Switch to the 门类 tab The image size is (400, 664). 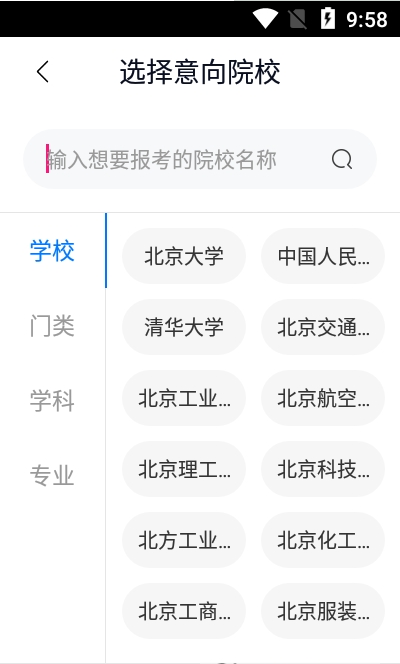point(52,326)
